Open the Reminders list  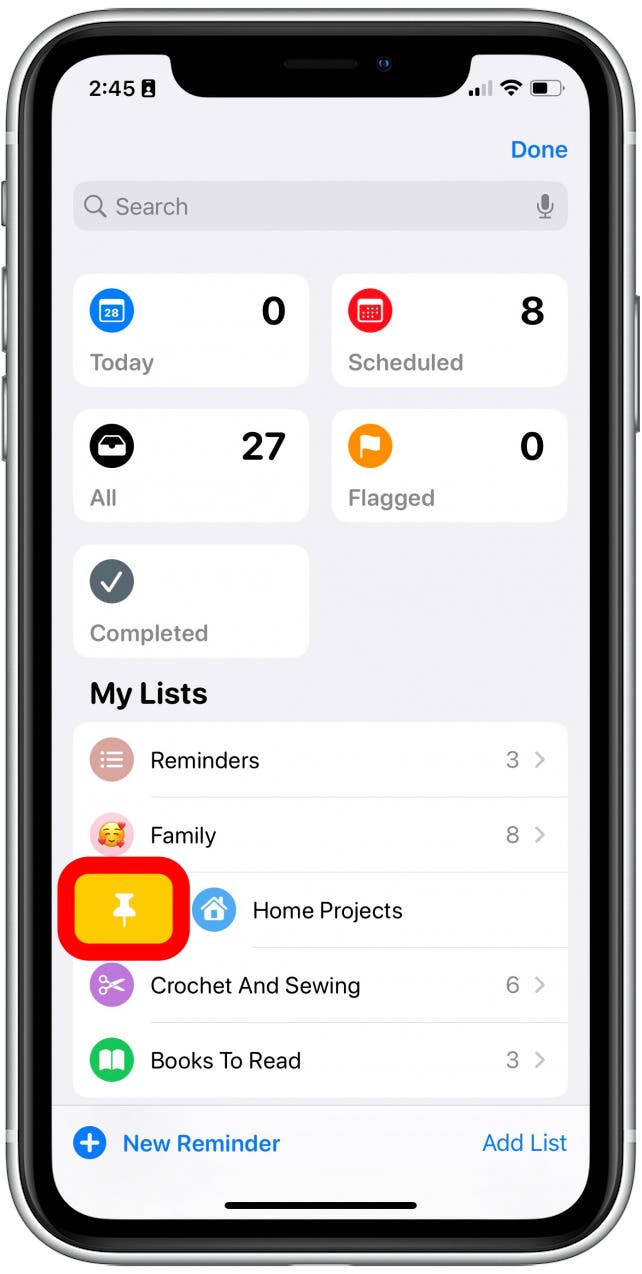point(320,760)
